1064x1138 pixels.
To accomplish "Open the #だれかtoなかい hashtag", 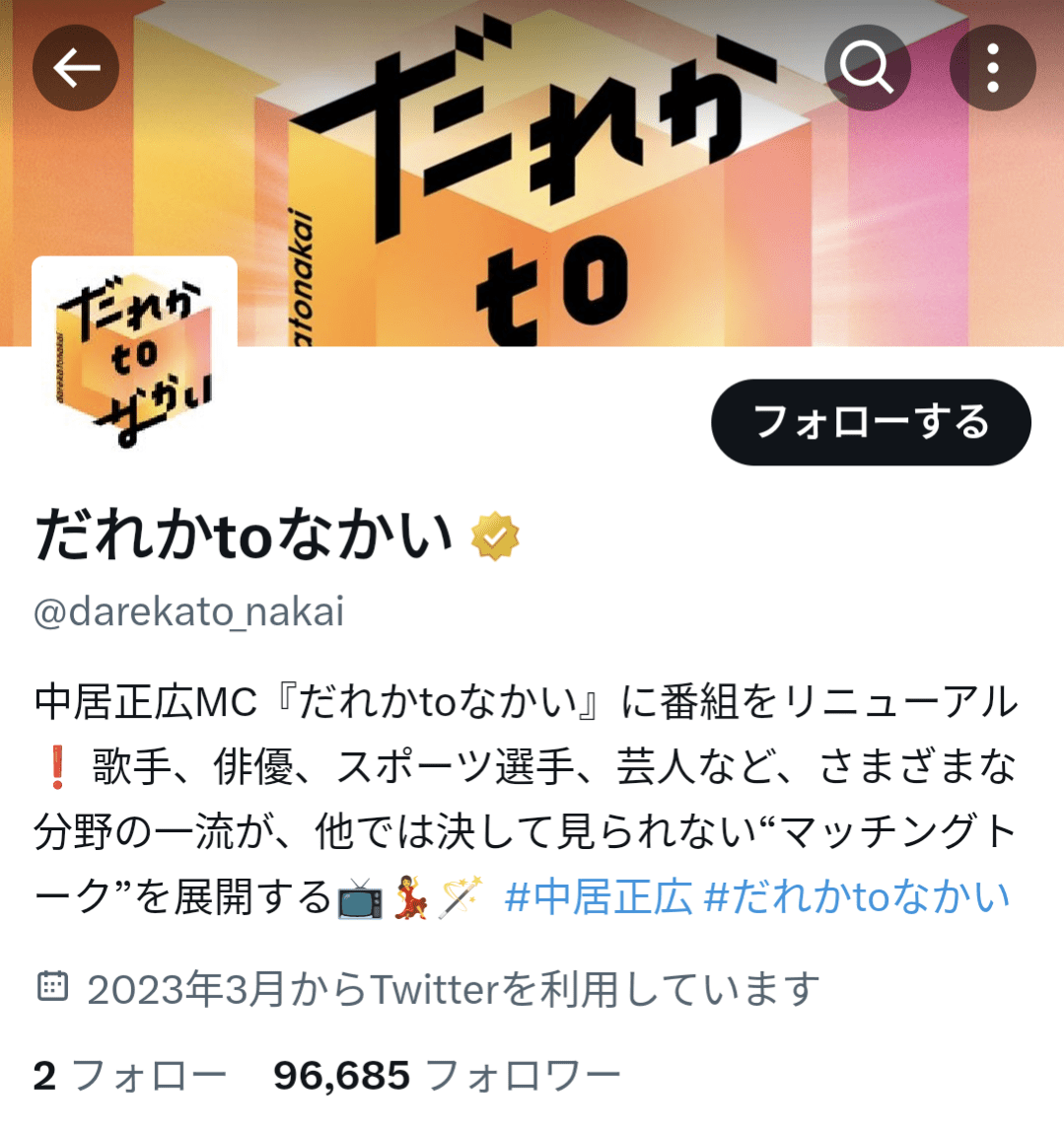I will 858,897.
